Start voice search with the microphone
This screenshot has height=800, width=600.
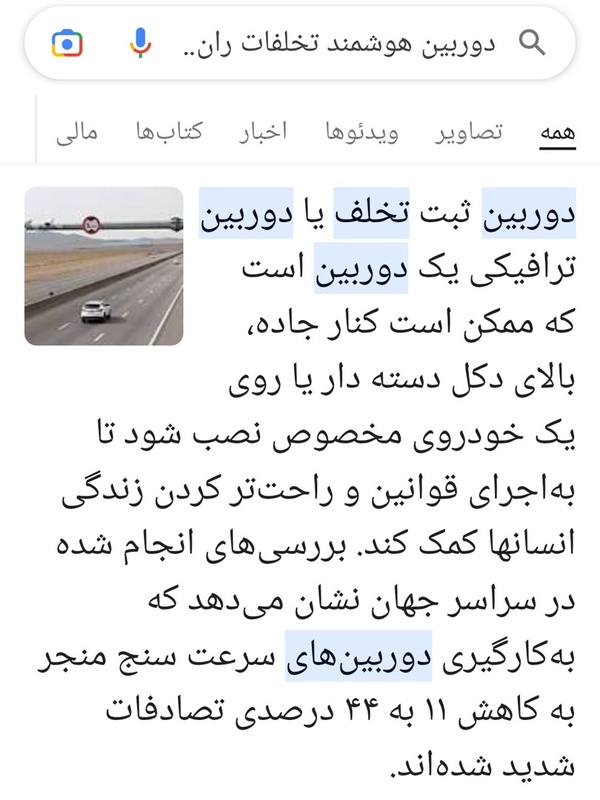[x=140, y=43]
